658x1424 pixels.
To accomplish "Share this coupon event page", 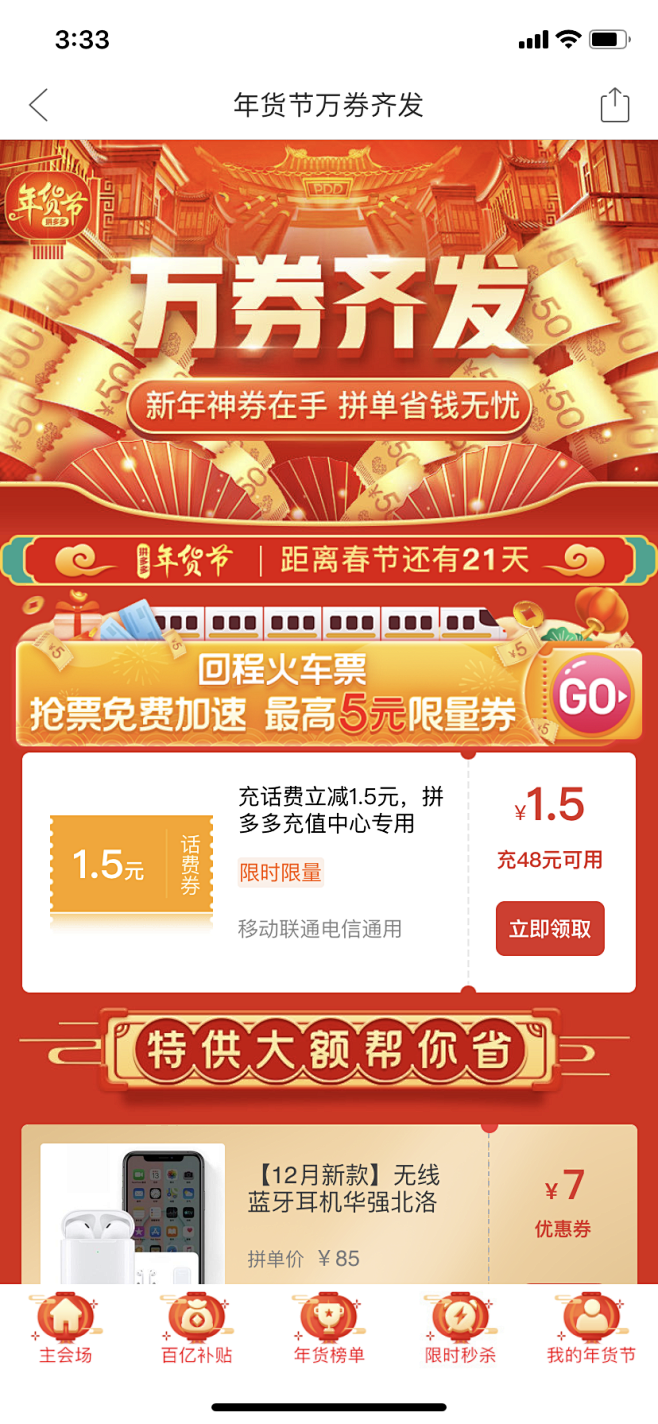I will point(614,105).
